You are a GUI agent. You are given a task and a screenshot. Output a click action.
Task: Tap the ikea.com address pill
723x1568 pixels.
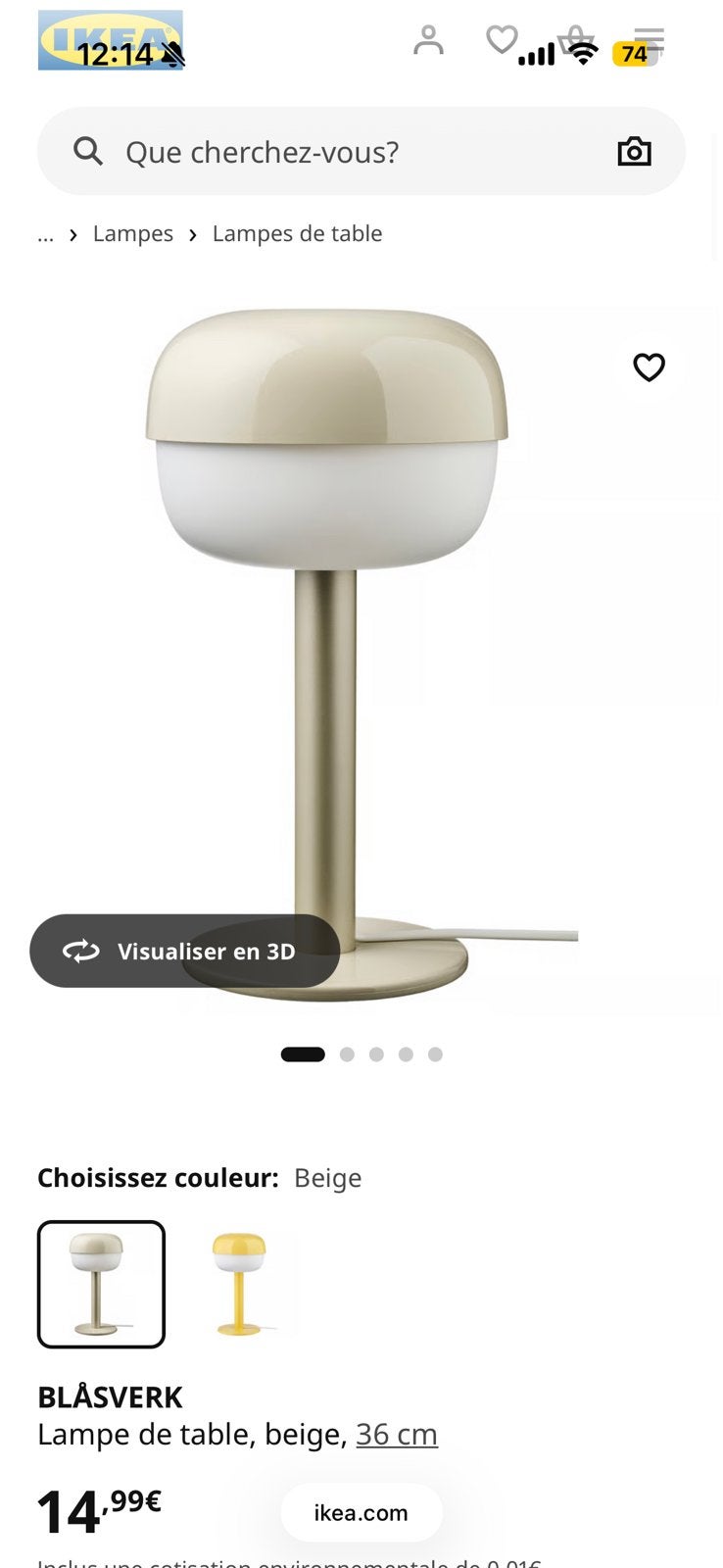click(x=361, y=1512)
